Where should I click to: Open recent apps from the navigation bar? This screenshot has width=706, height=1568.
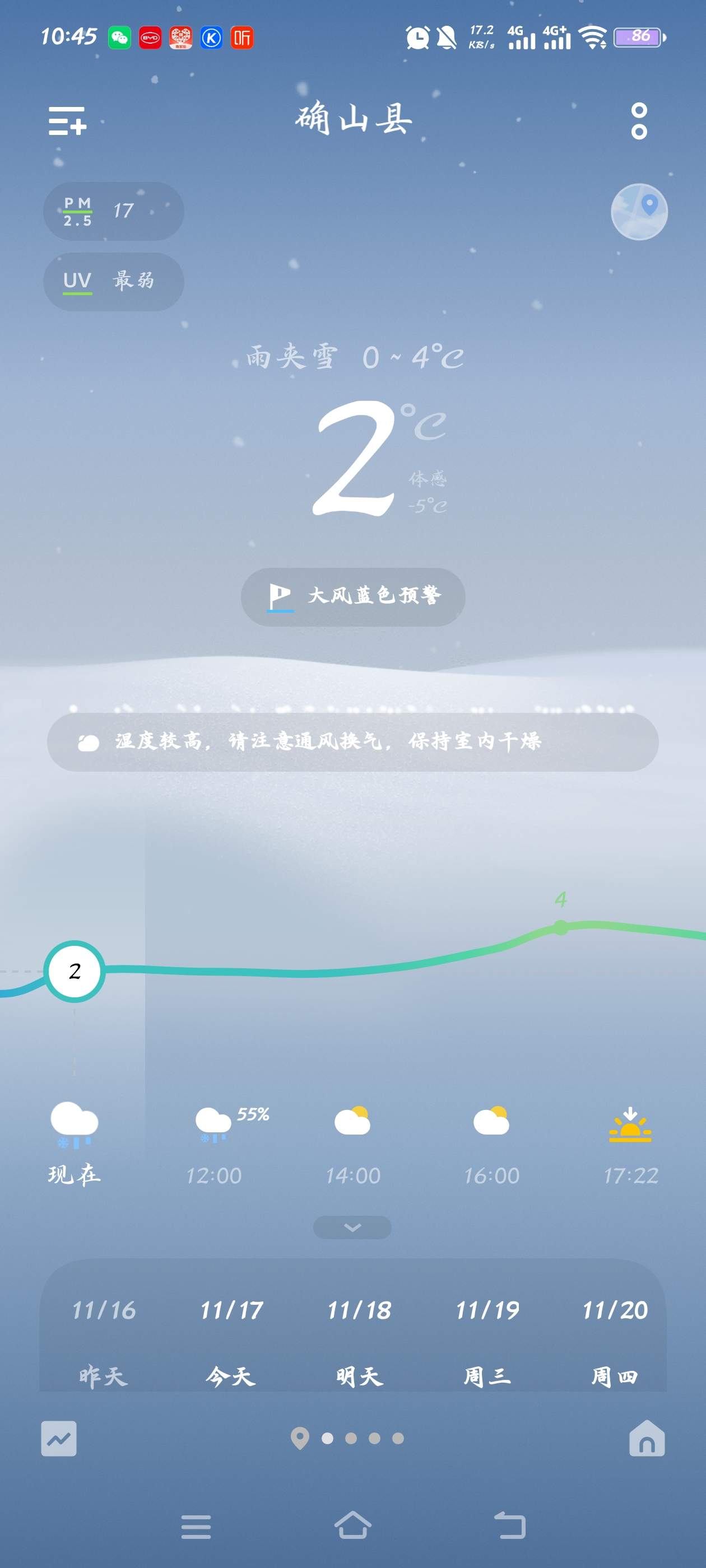pyautogui.click(x=196, y=1526)
